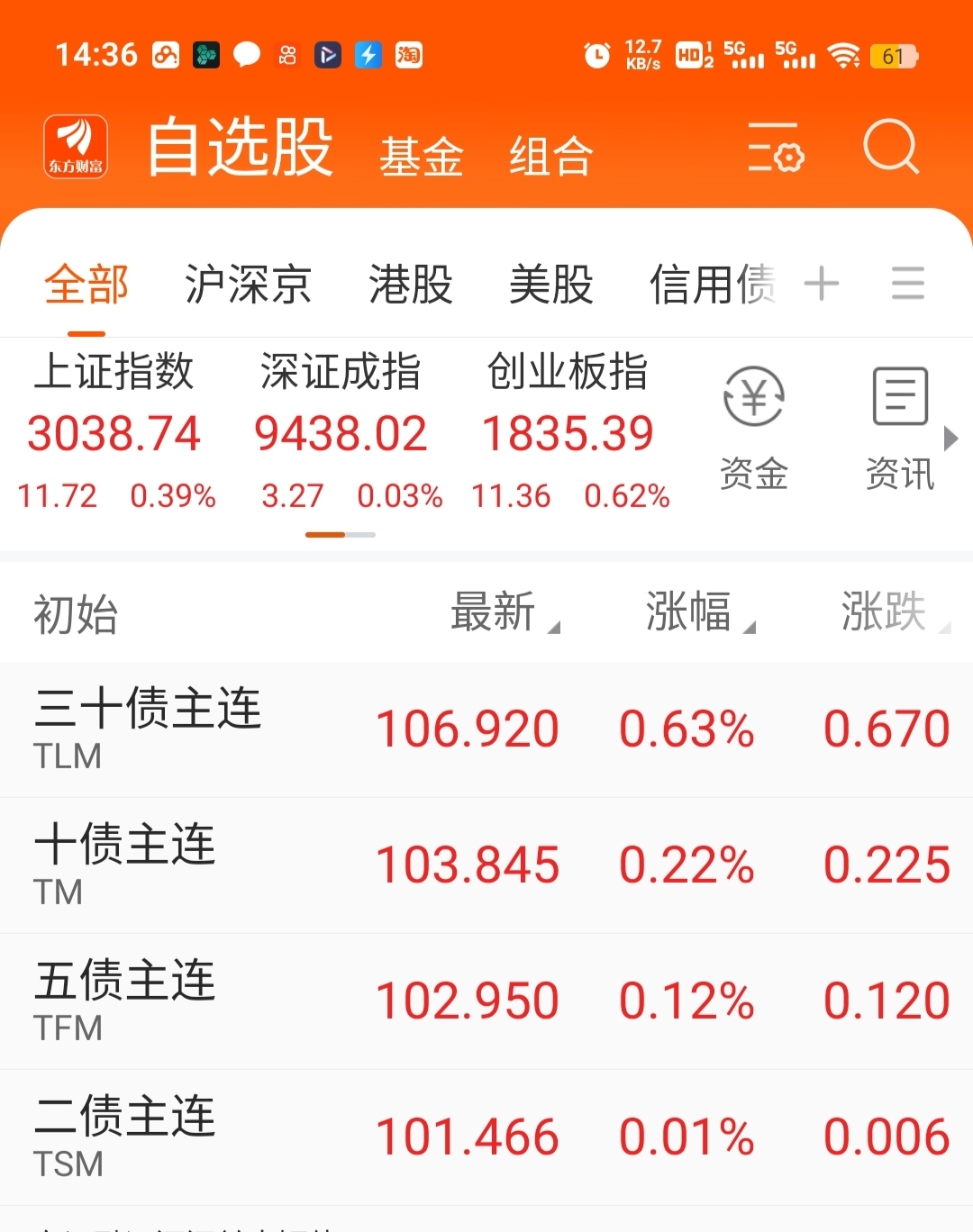Open the group management hamburger icon
The image size is (973, 1232).
908,283
